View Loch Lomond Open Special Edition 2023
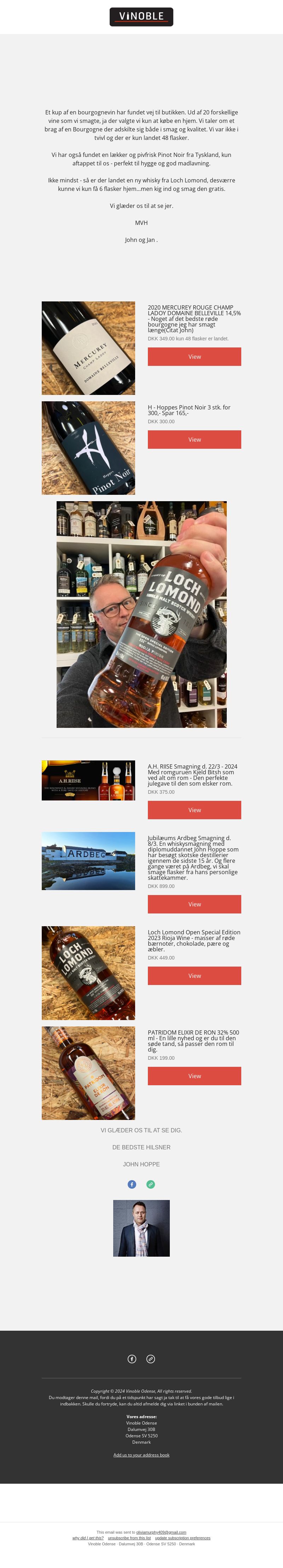This screenshot has width=283, height=1568. click(x=194, y=976)
